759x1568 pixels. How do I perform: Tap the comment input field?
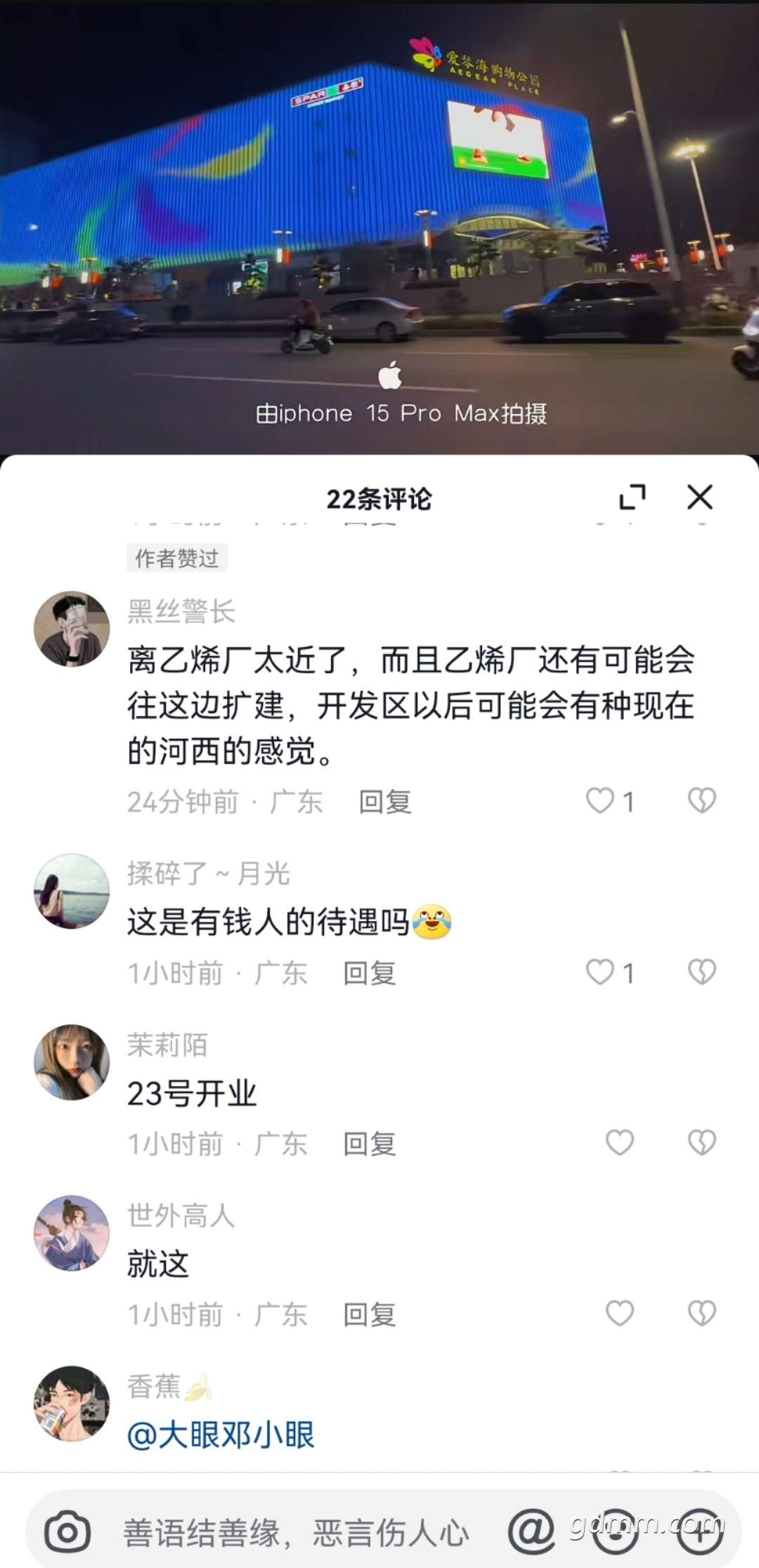click(x=295, y=1532)
